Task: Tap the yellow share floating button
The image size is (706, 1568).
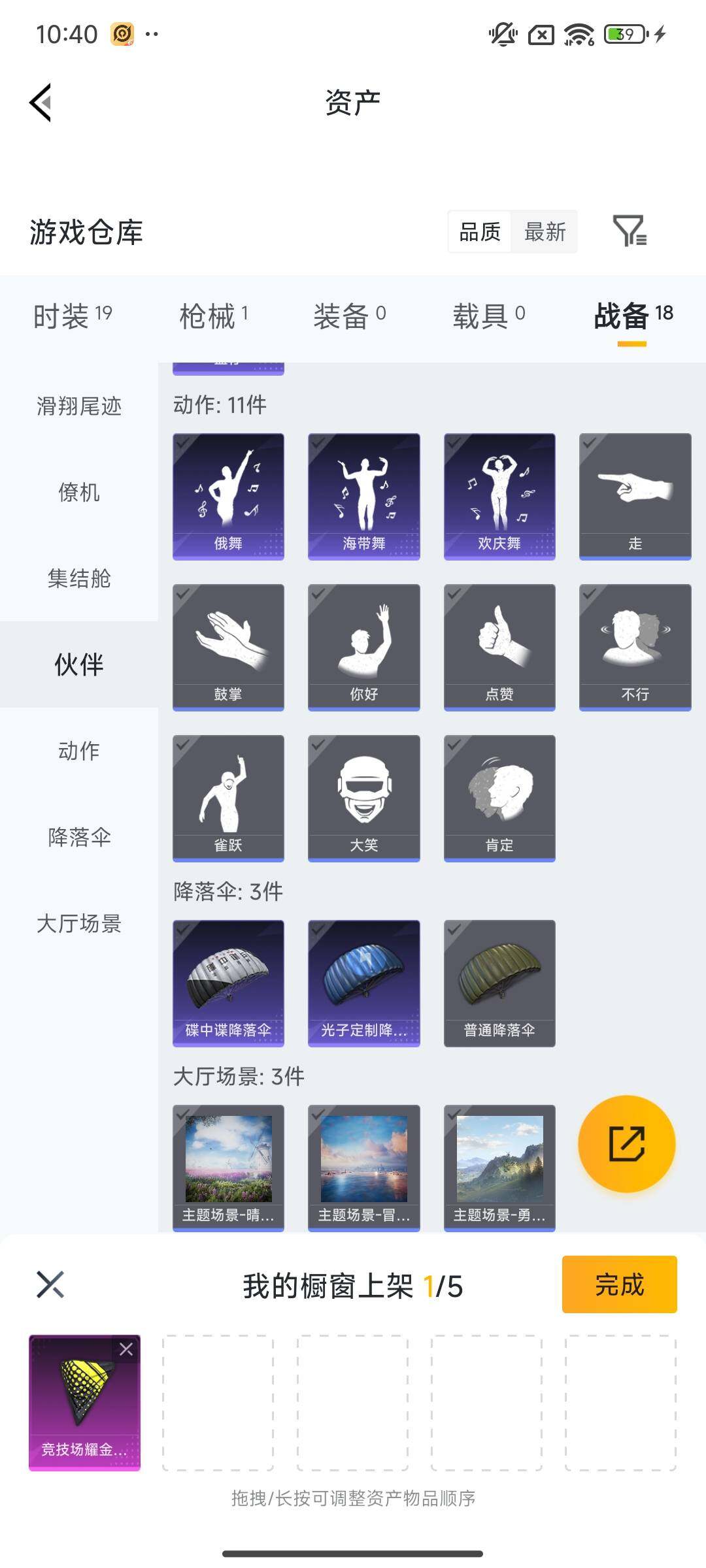Action: pos(627,1145)
